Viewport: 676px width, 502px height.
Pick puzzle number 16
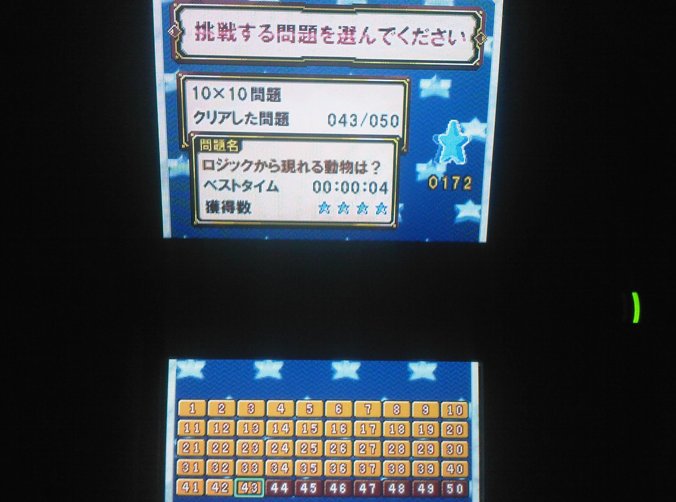338,429
